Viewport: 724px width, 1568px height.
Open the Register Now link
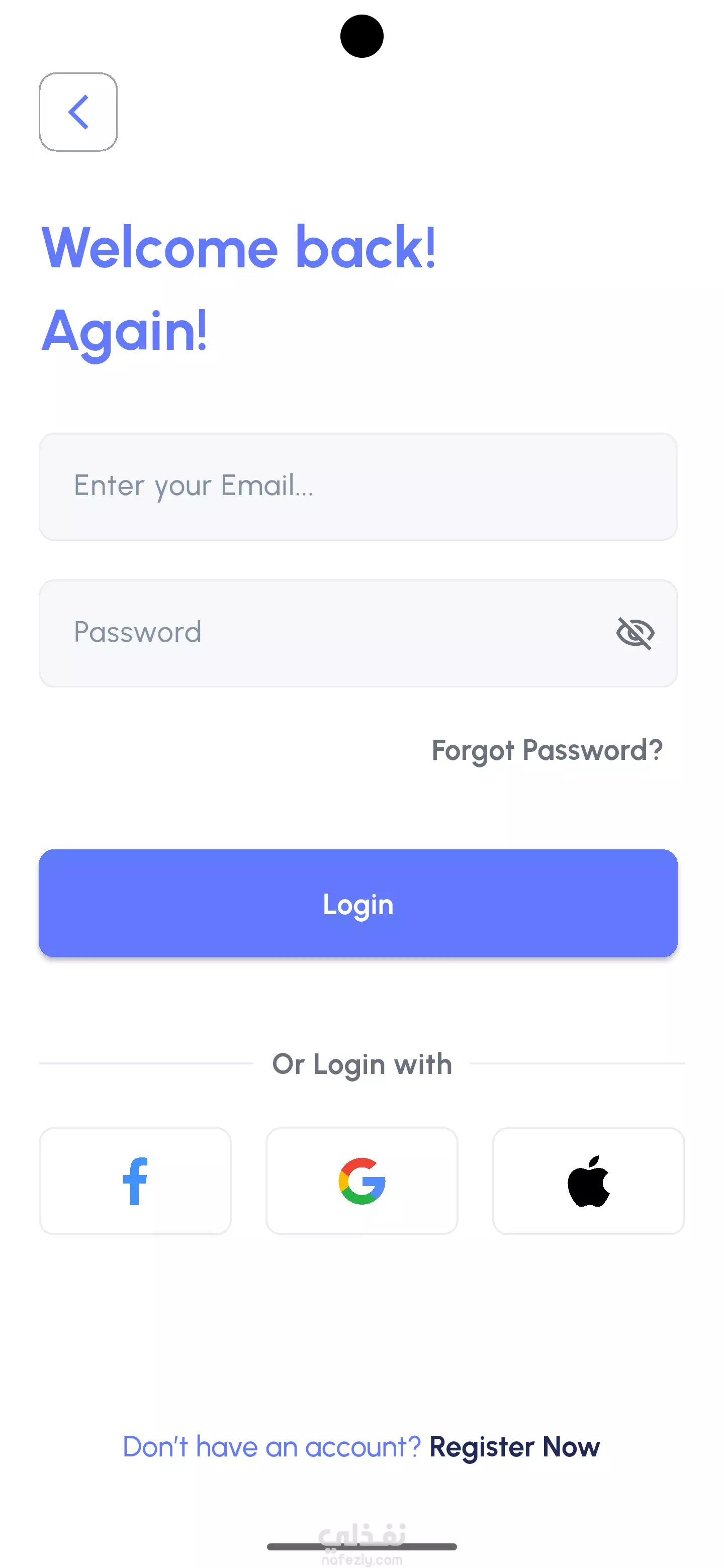coord(514,1447)
